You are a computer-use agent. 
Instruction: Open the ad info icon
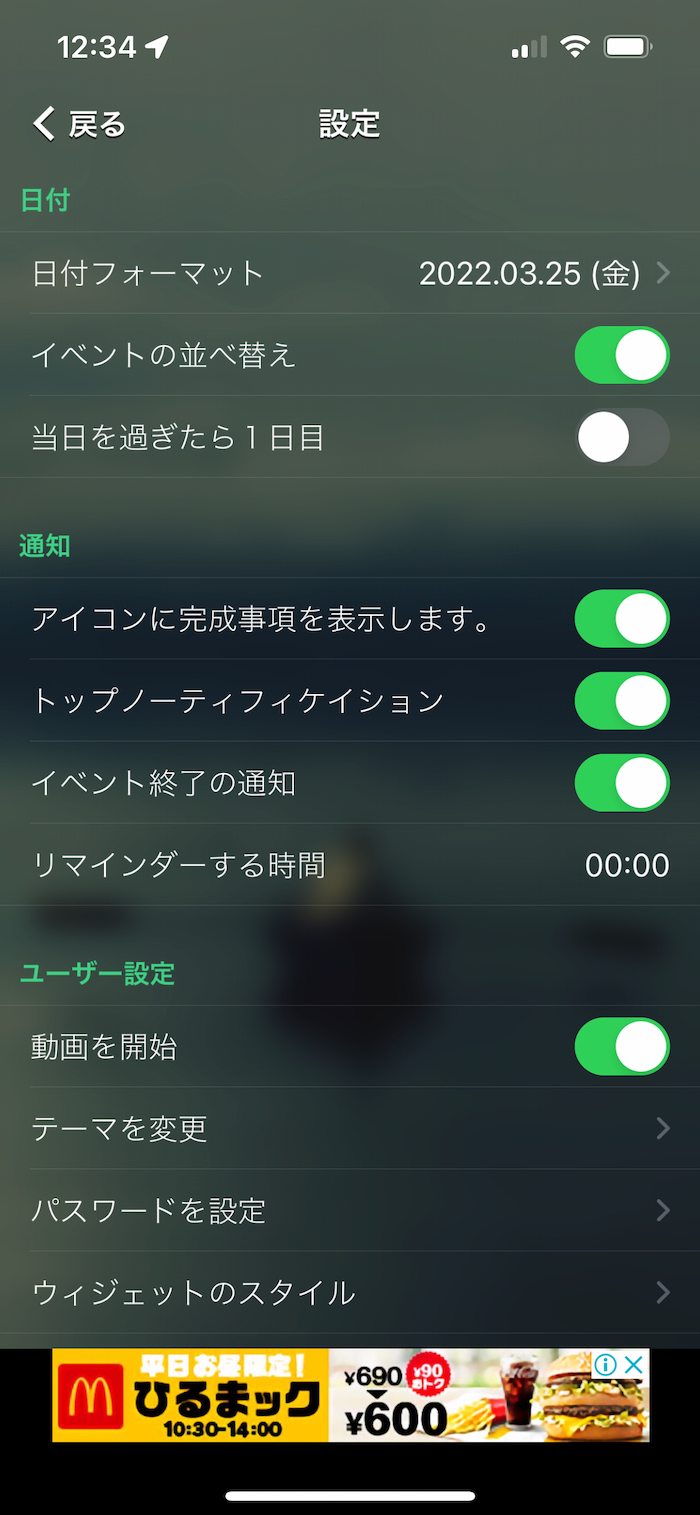[x=606, y=1365]
